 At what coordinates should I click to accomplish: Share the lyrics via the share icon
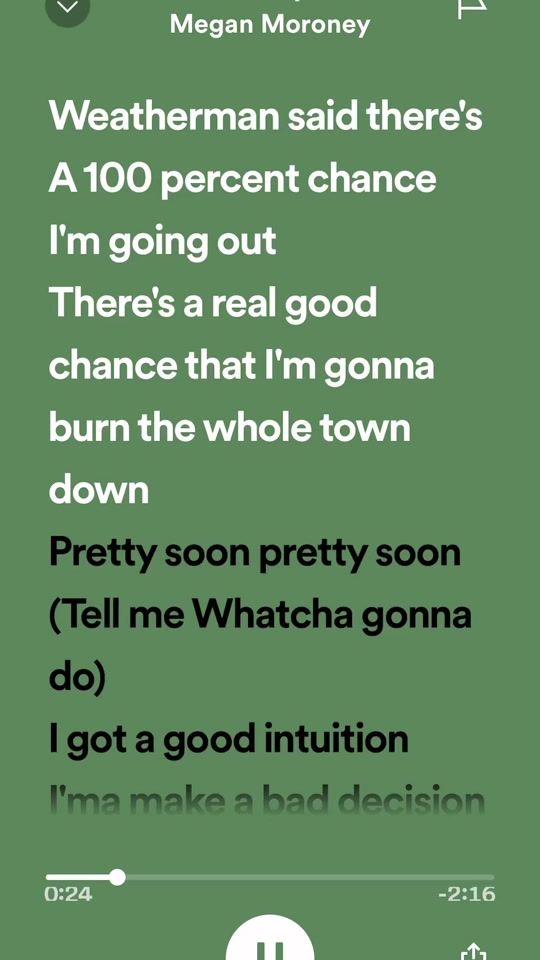(473, 951)
